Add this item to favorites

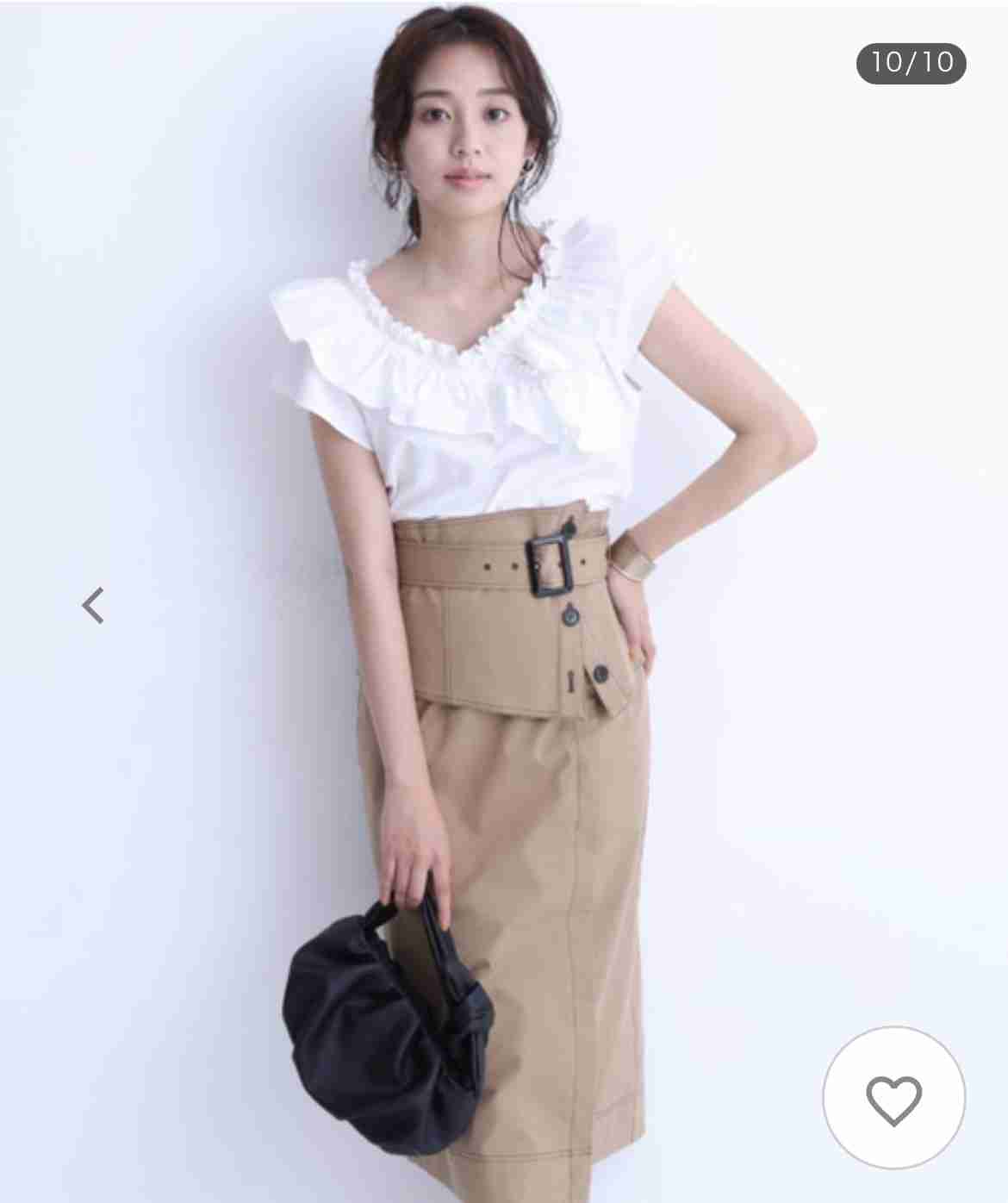[893, 1099]
